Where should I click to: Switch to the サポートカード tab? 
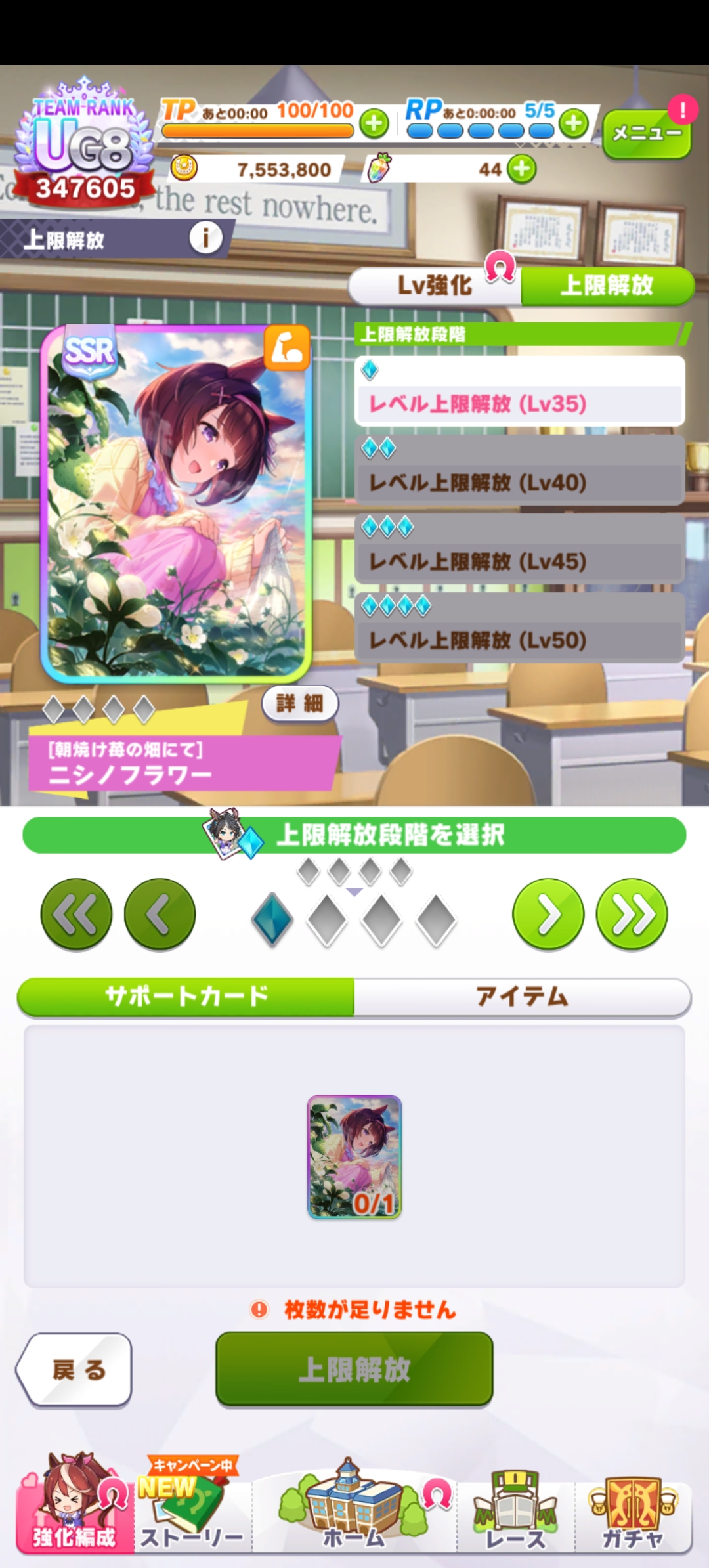point(186,996)
